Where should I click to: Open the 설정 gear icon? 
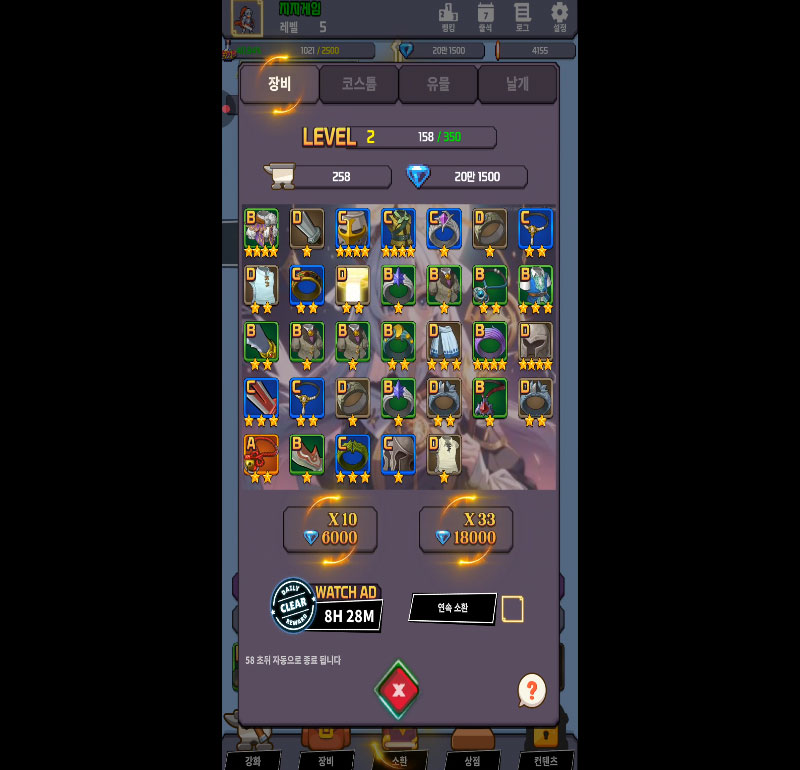click(560, 16)
